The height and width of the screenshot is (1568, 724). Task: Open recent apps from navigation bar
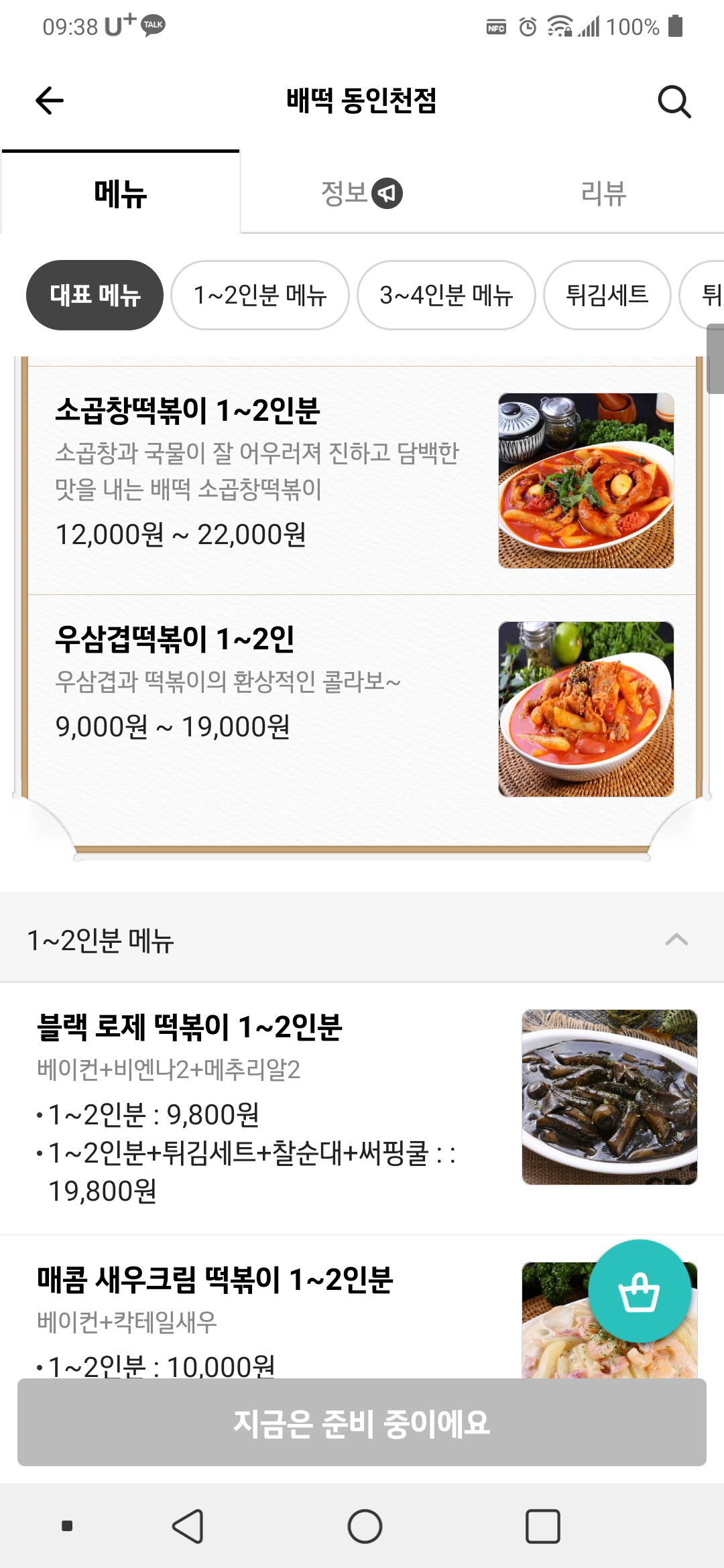[x=542, y=1526]
